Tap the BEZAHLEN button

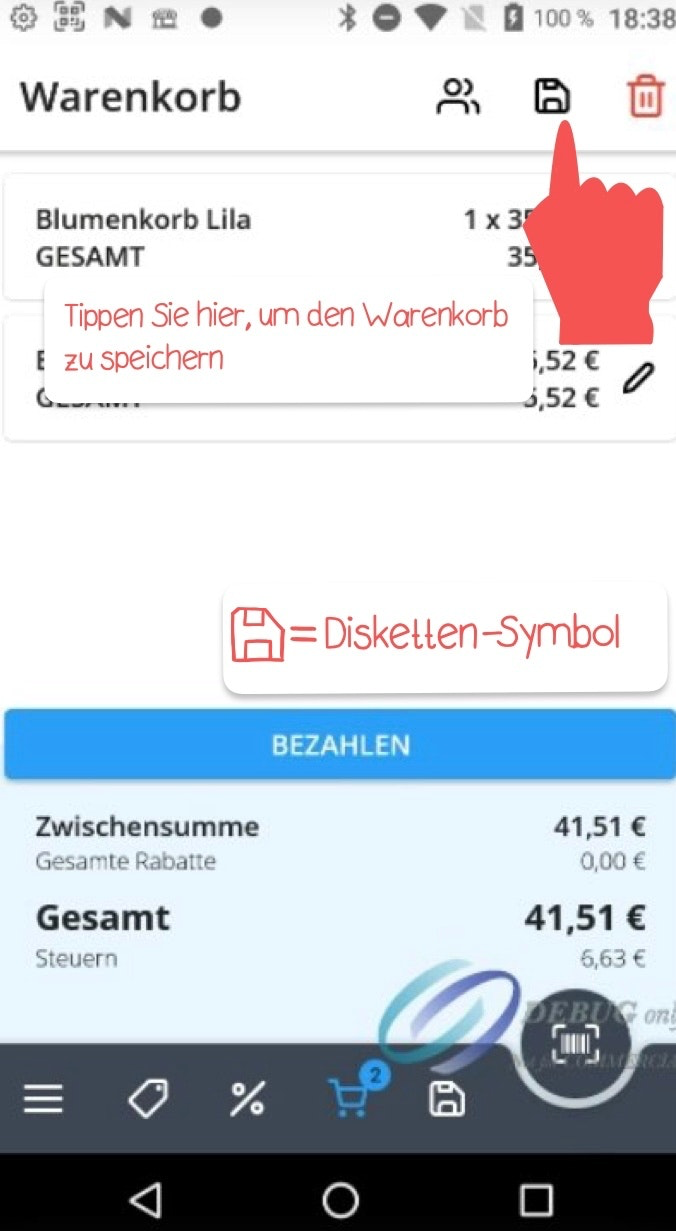tap(340, 745)
